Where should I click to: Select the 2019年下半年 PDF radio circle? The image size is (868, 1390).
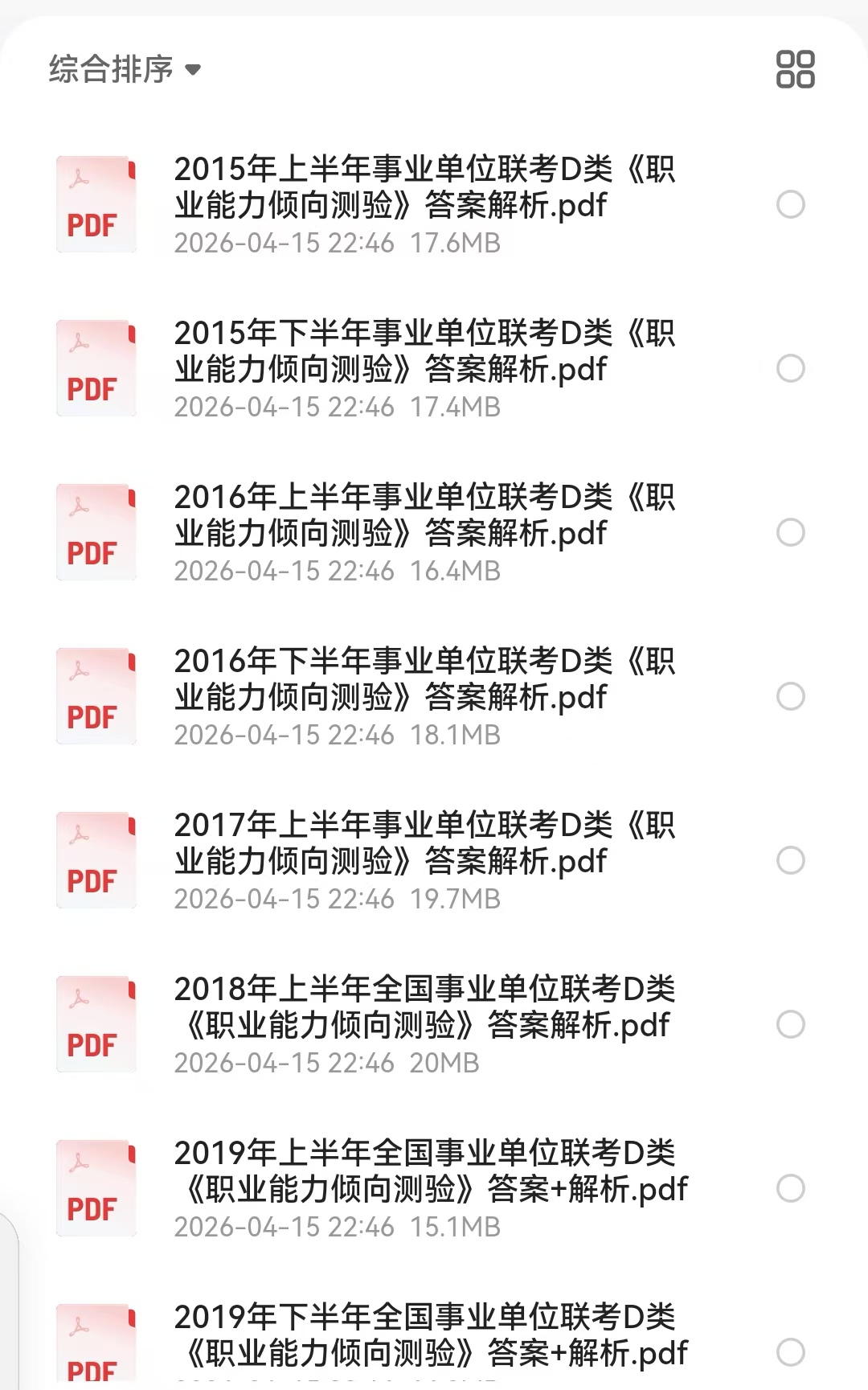coord(791,1352)
